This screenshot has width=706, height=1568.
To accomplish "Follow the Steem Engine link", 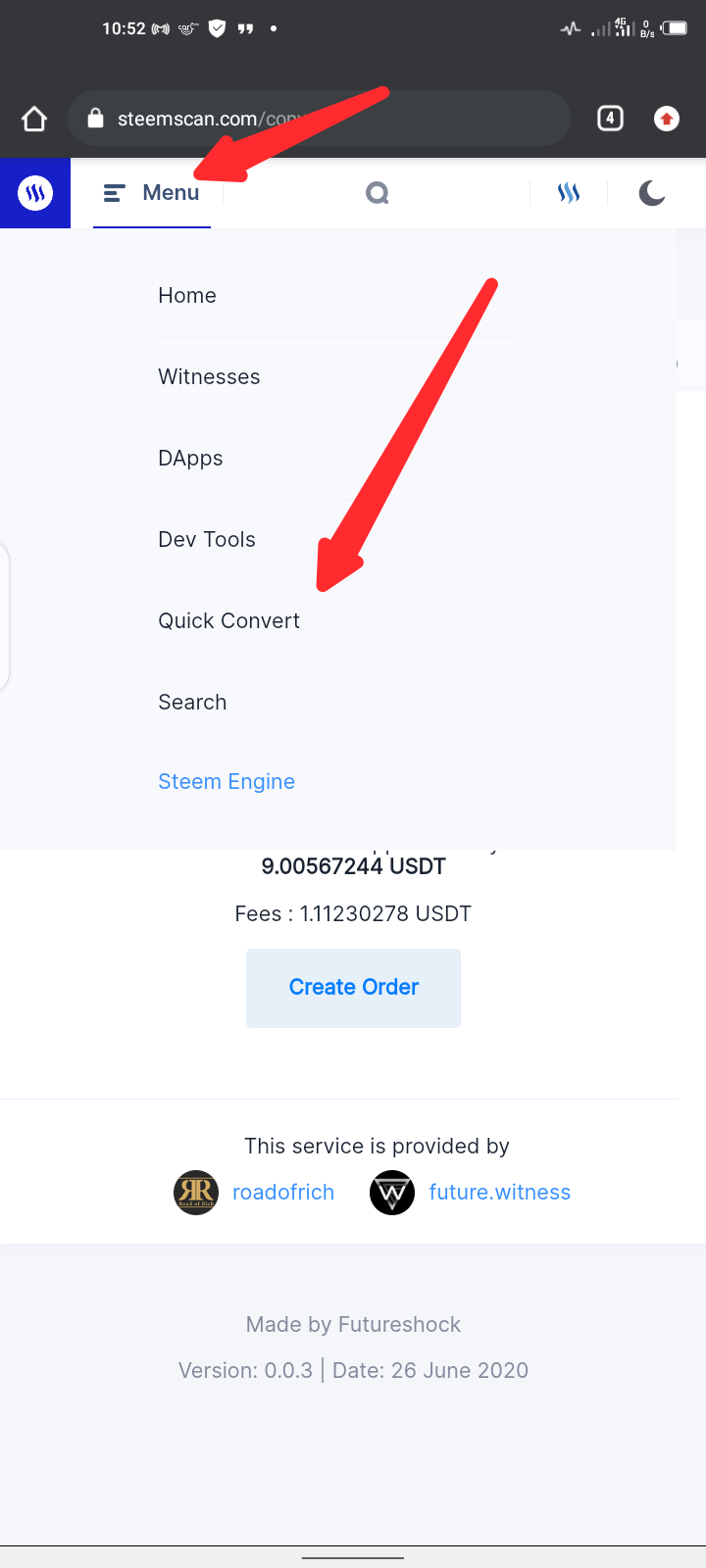I will tap(227, 782).
